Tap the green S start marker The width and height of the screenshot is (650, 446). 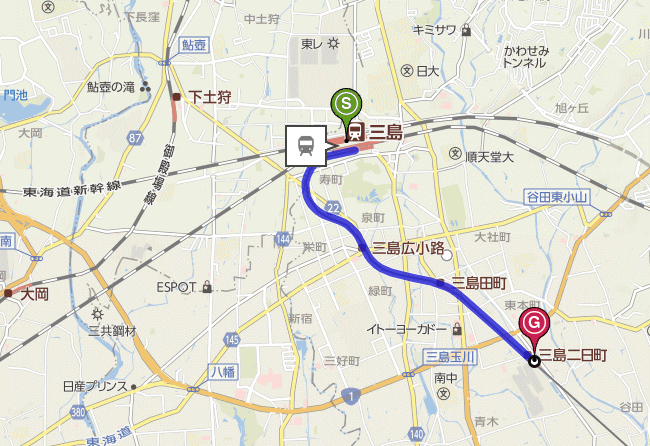coord(346,102)
